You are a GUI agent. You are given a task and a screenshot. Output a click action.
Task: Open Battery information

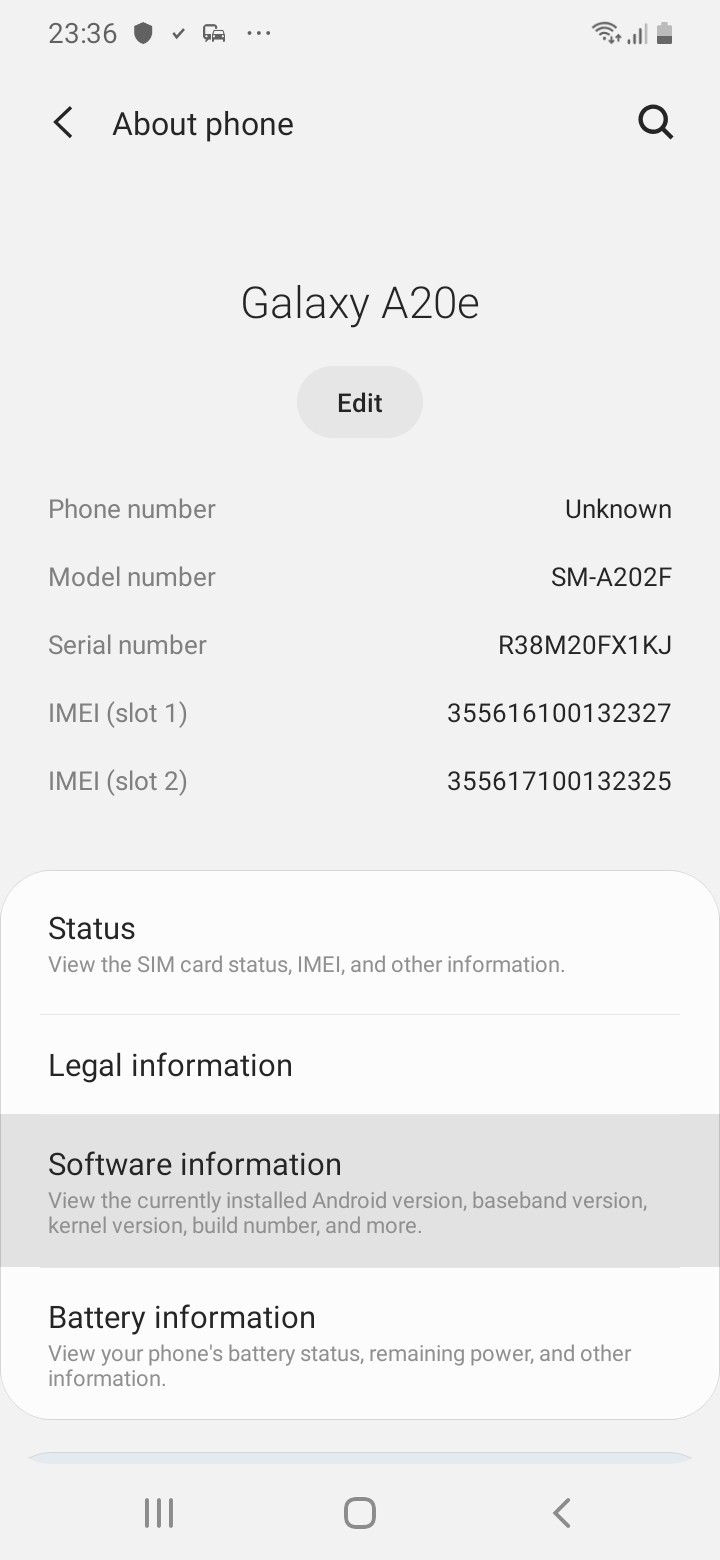point(360,1344)
